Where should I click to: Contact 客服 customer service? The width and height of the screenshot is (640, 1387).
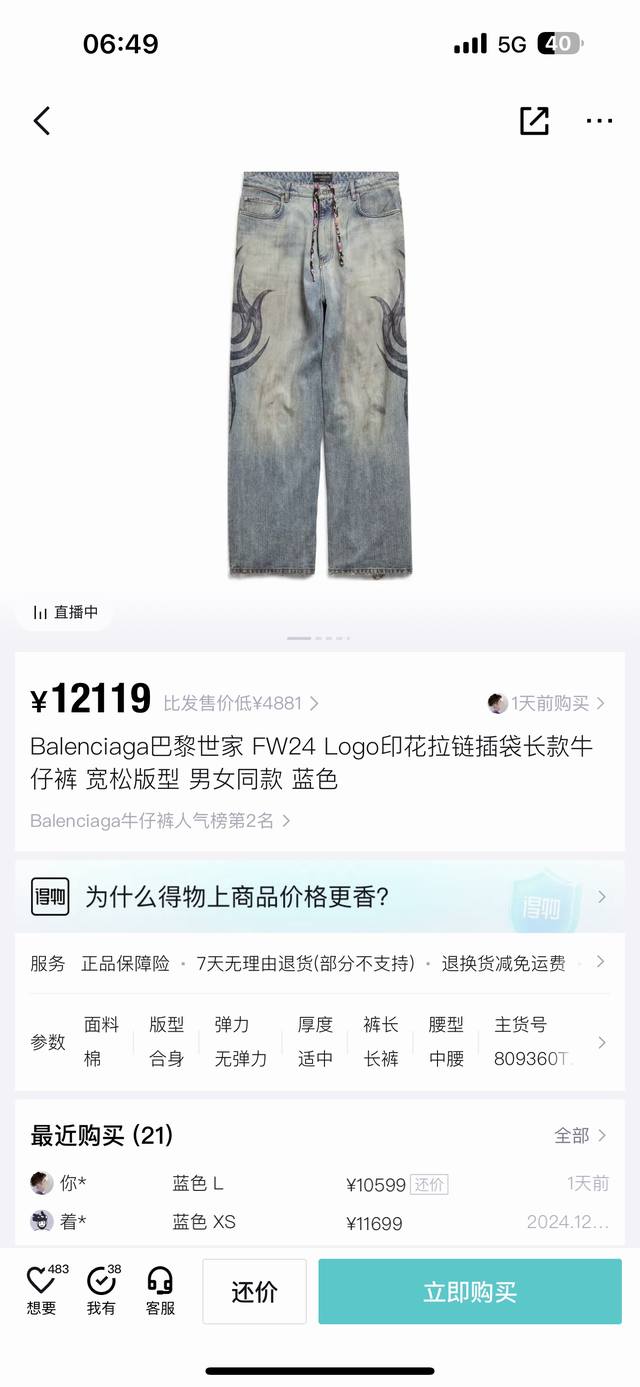coord(160,1290)
